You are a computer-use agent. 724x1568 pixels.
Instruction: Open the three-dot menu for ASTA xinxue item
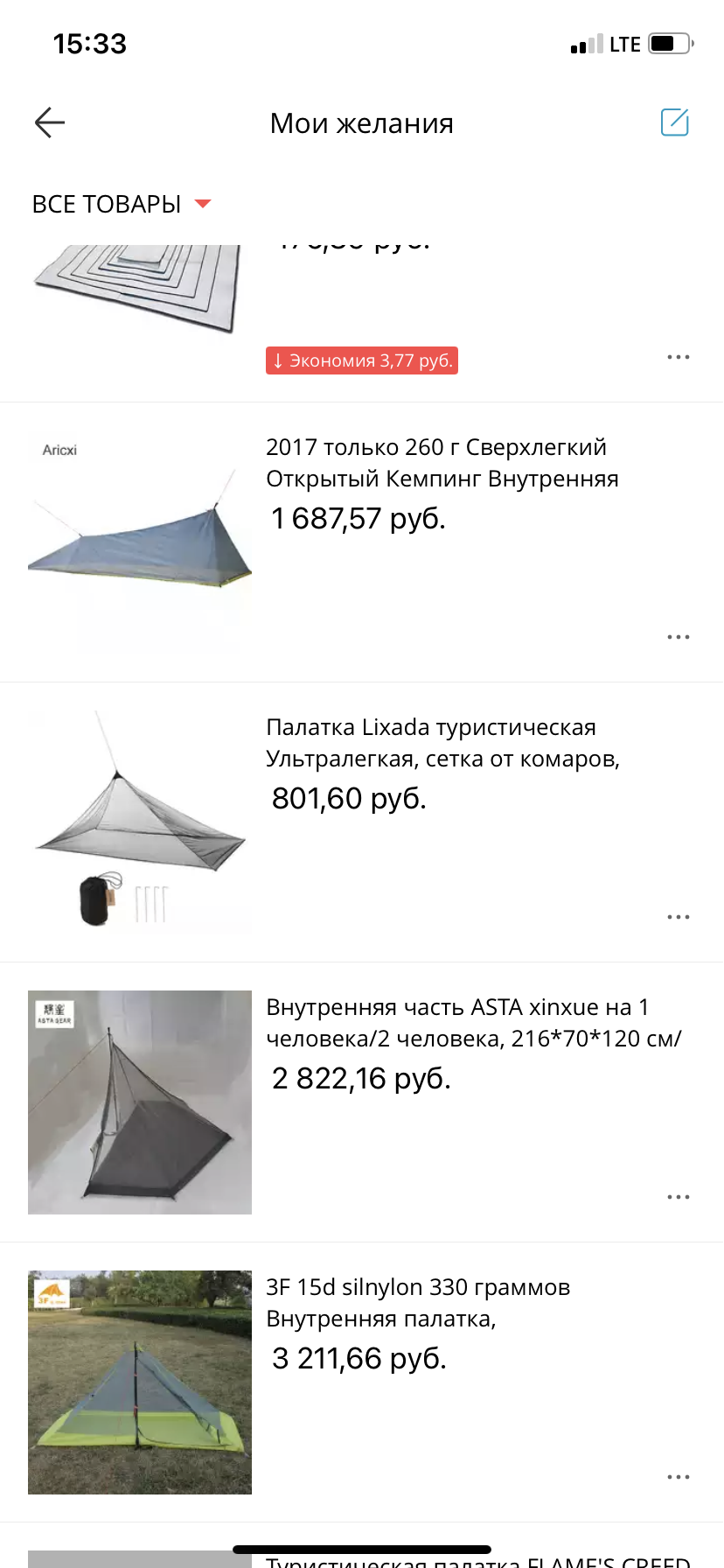click(678, 1197)
